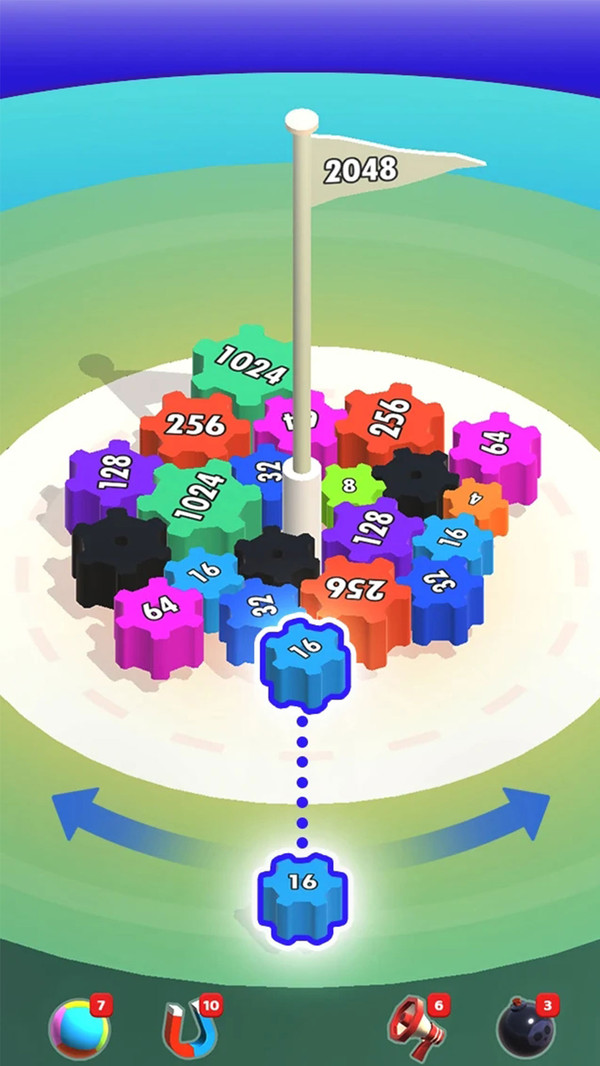
Task: Shoot the glowing 16 gear piece
Action: (x=301, y=884)
